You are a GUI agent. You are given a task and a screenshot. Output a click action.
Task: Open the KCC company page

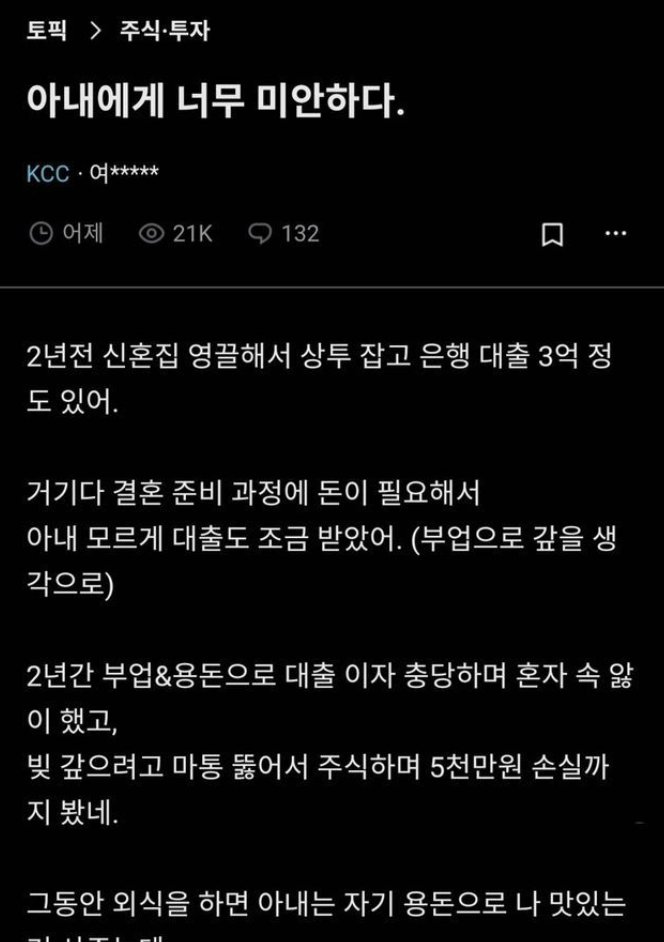(x=47, y=174)
